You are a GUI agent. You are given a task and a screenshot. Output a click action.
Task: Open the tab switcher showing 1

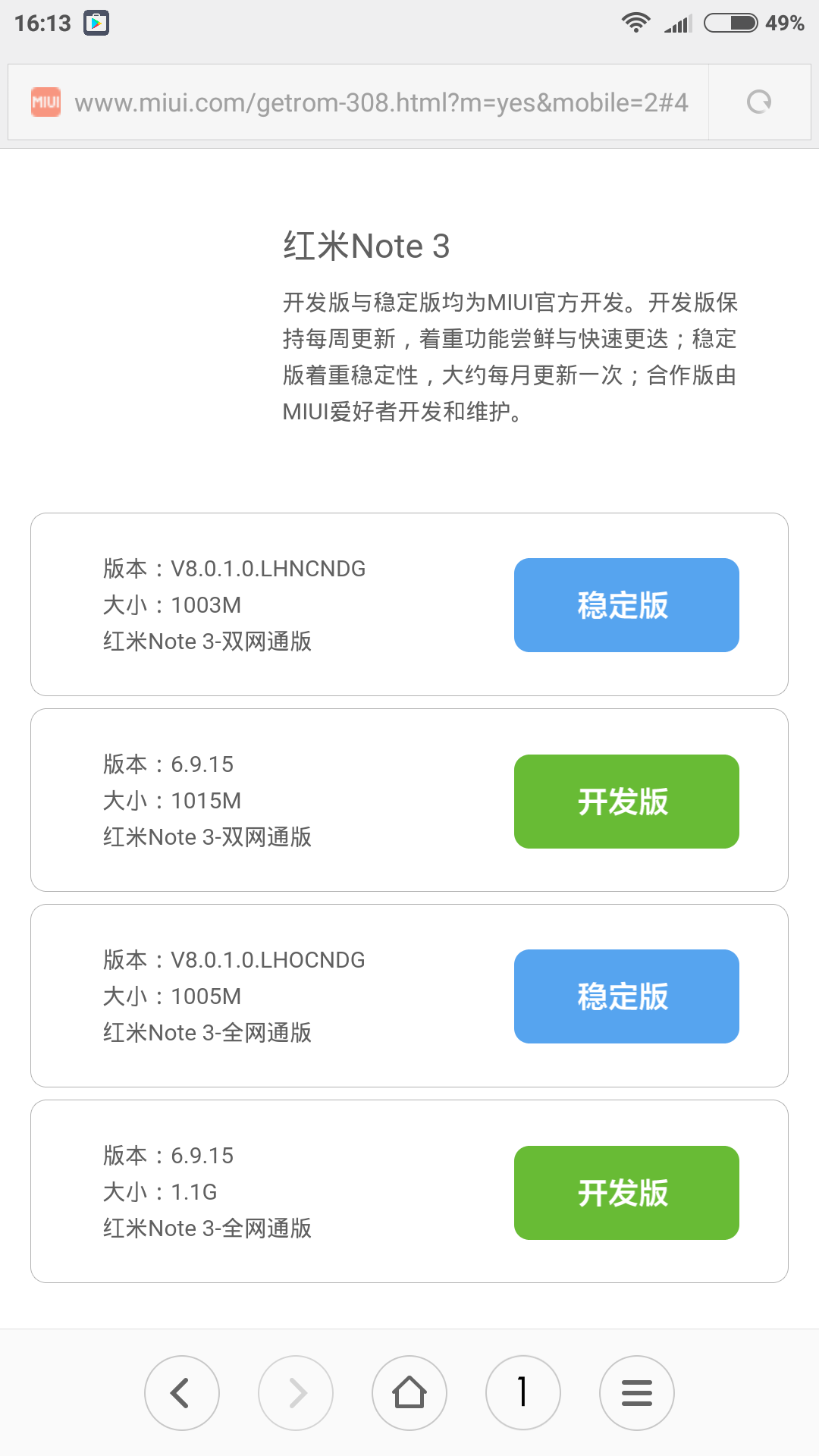(523, 1393)
